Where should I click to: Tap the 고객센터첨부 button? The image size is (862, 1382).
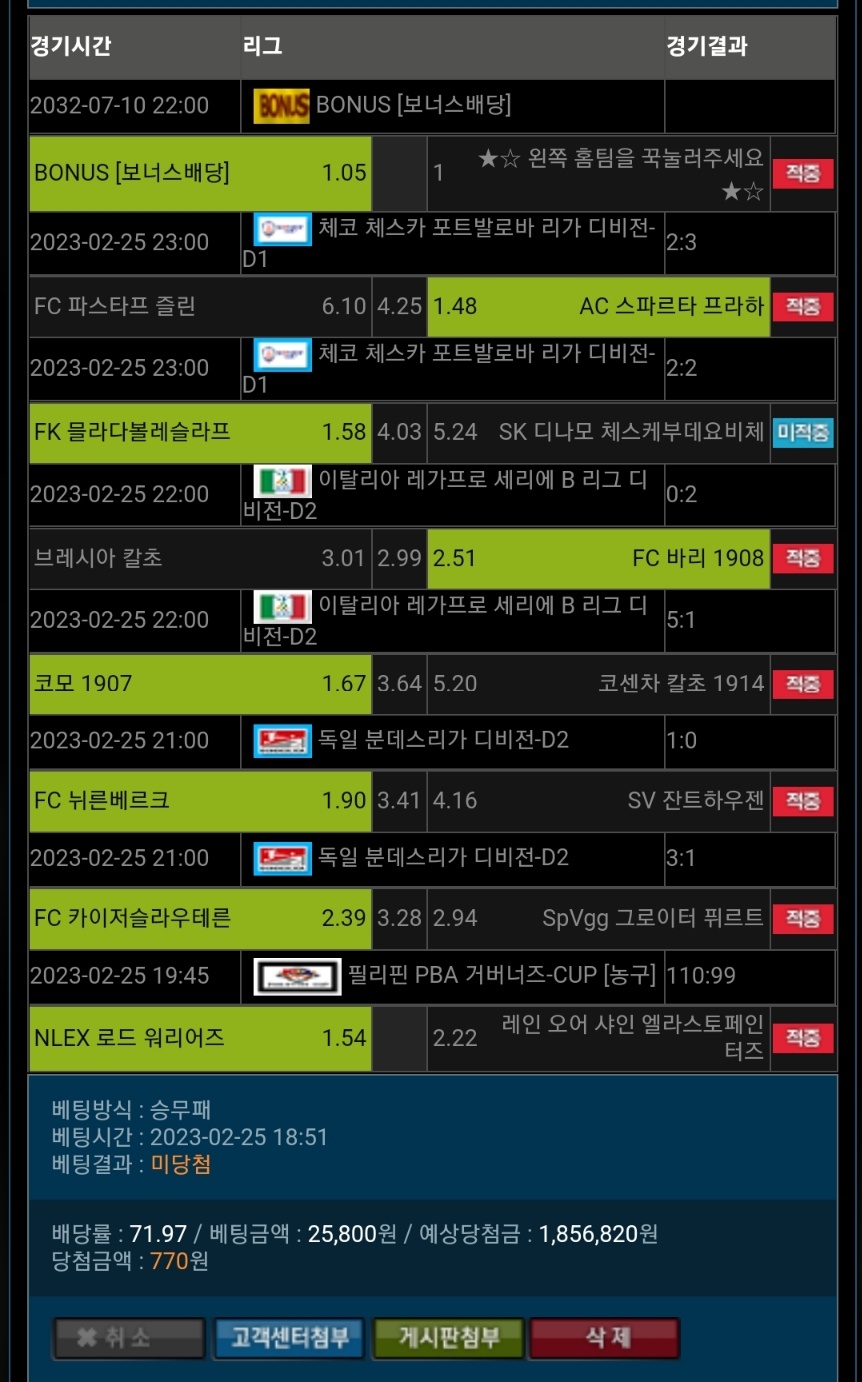click(x=289, y=1338)
